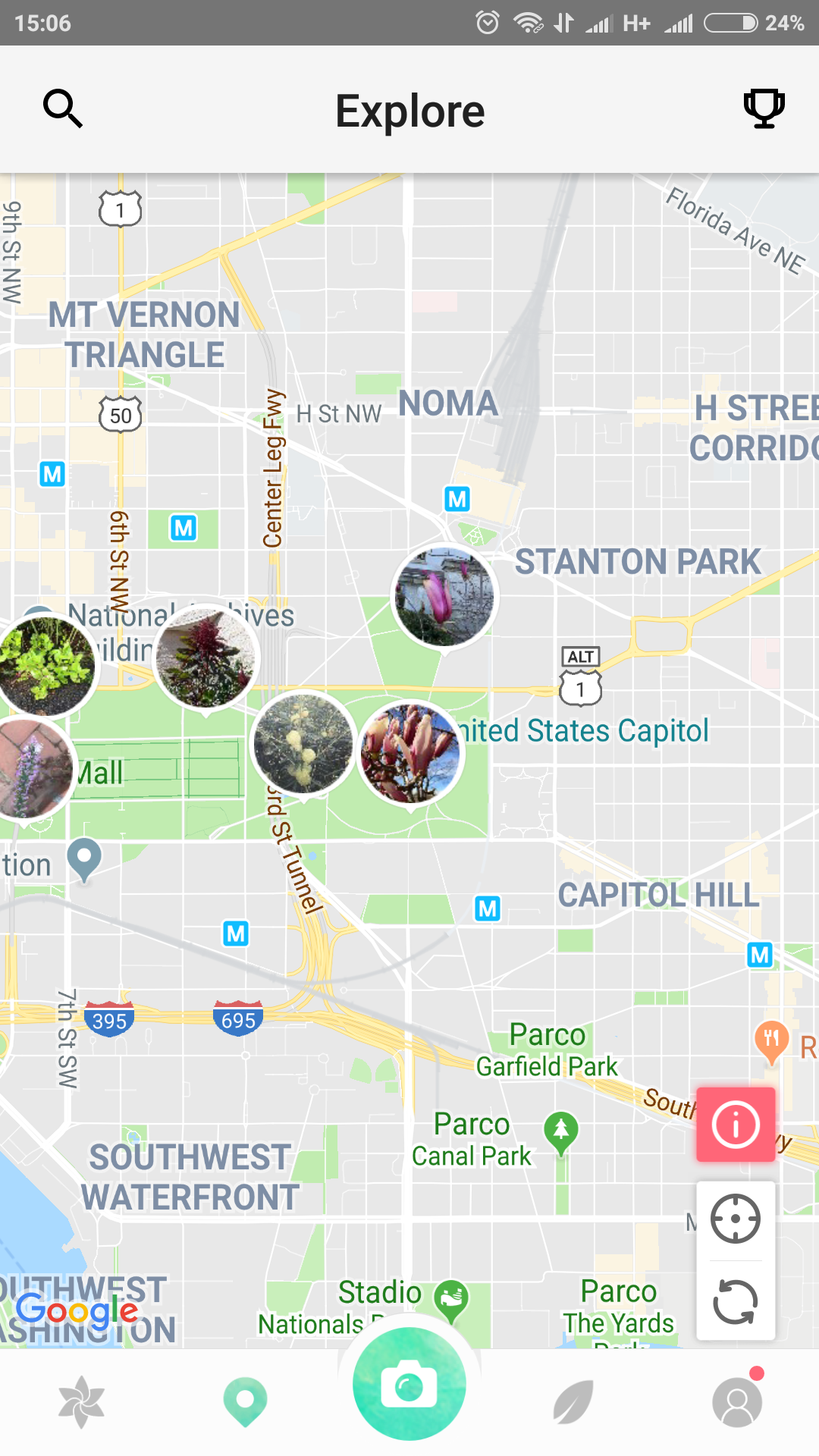Image resolution: width=819 pixels, height=1456 pixels.
Task: Open the profile tab
Action: (x=737, y=1401)
